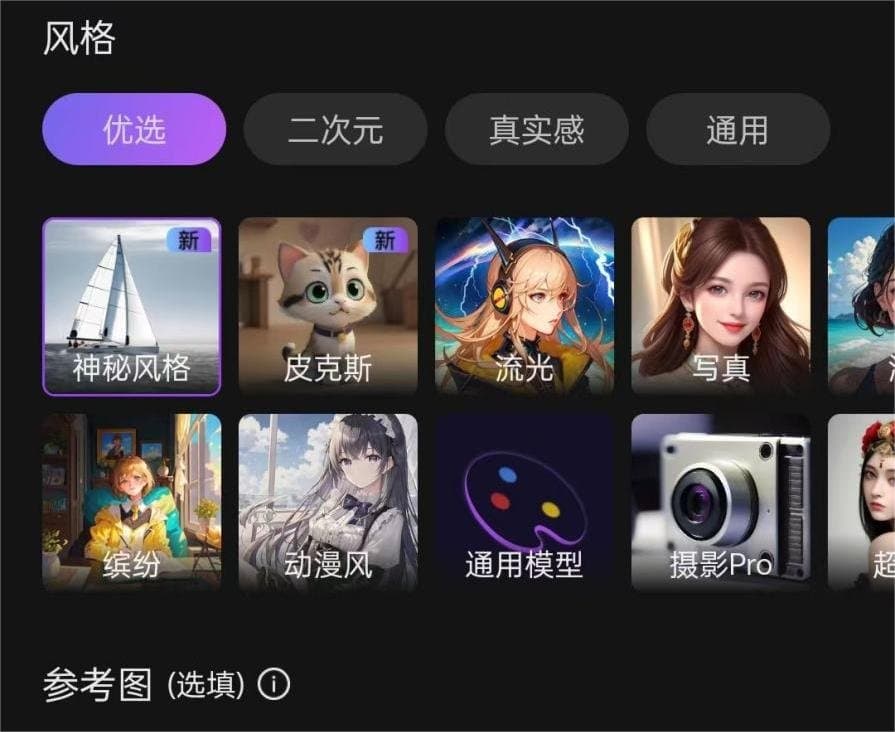895x732 pixels.
Task: Choose the 皮克斯 cat style
Action: [328, 306]
